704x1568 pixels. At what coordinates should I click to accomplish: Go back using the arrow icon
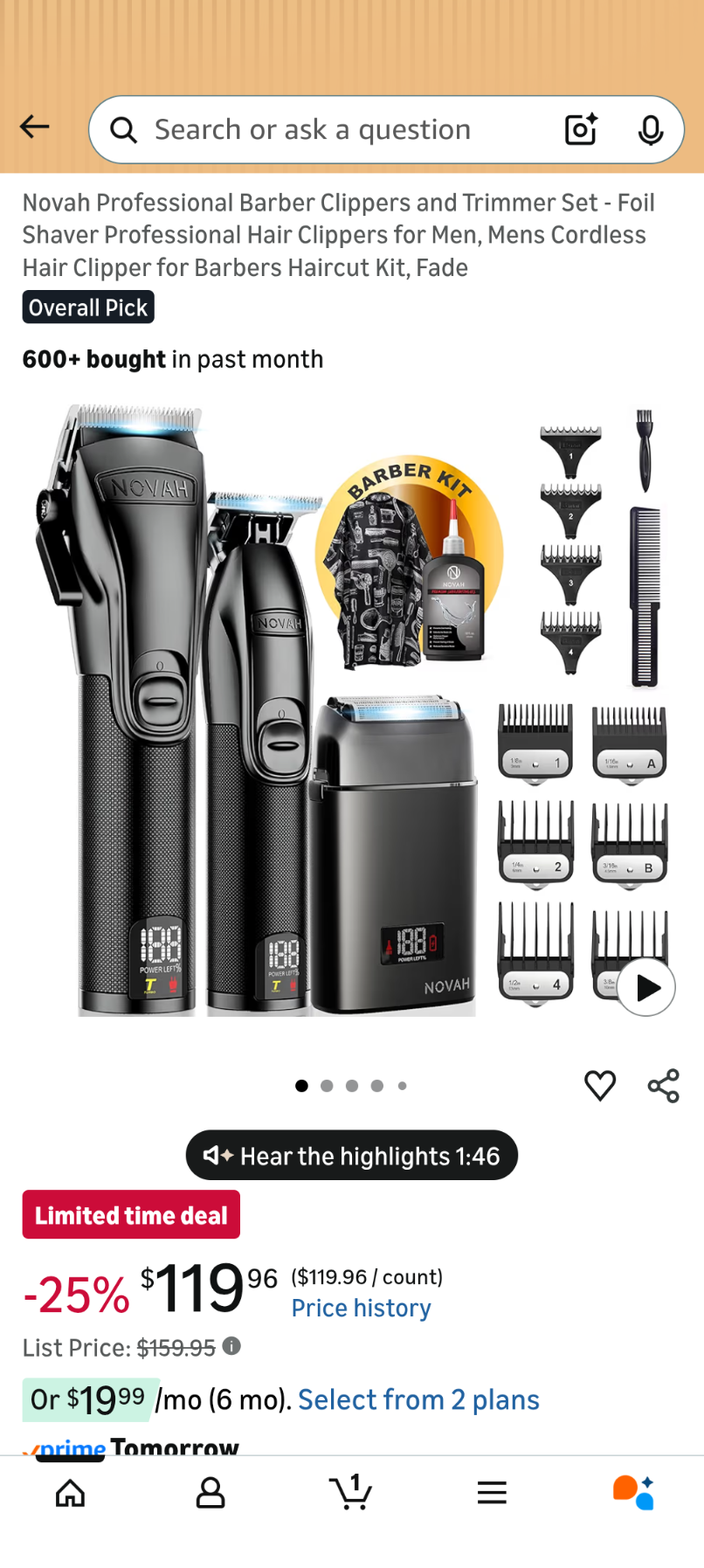click(35, 128)
